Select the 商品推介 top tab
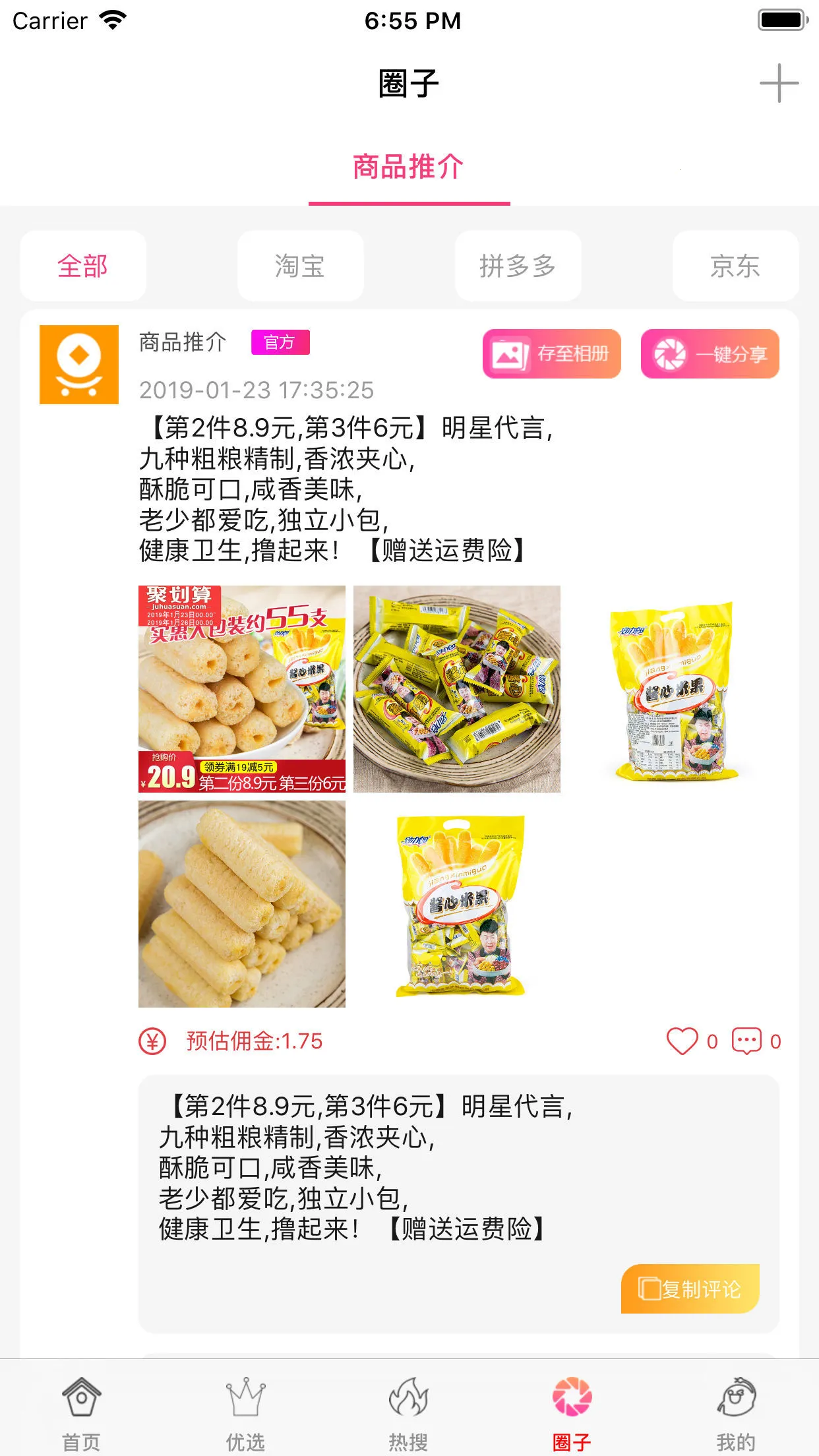 (x=409, y=167)
